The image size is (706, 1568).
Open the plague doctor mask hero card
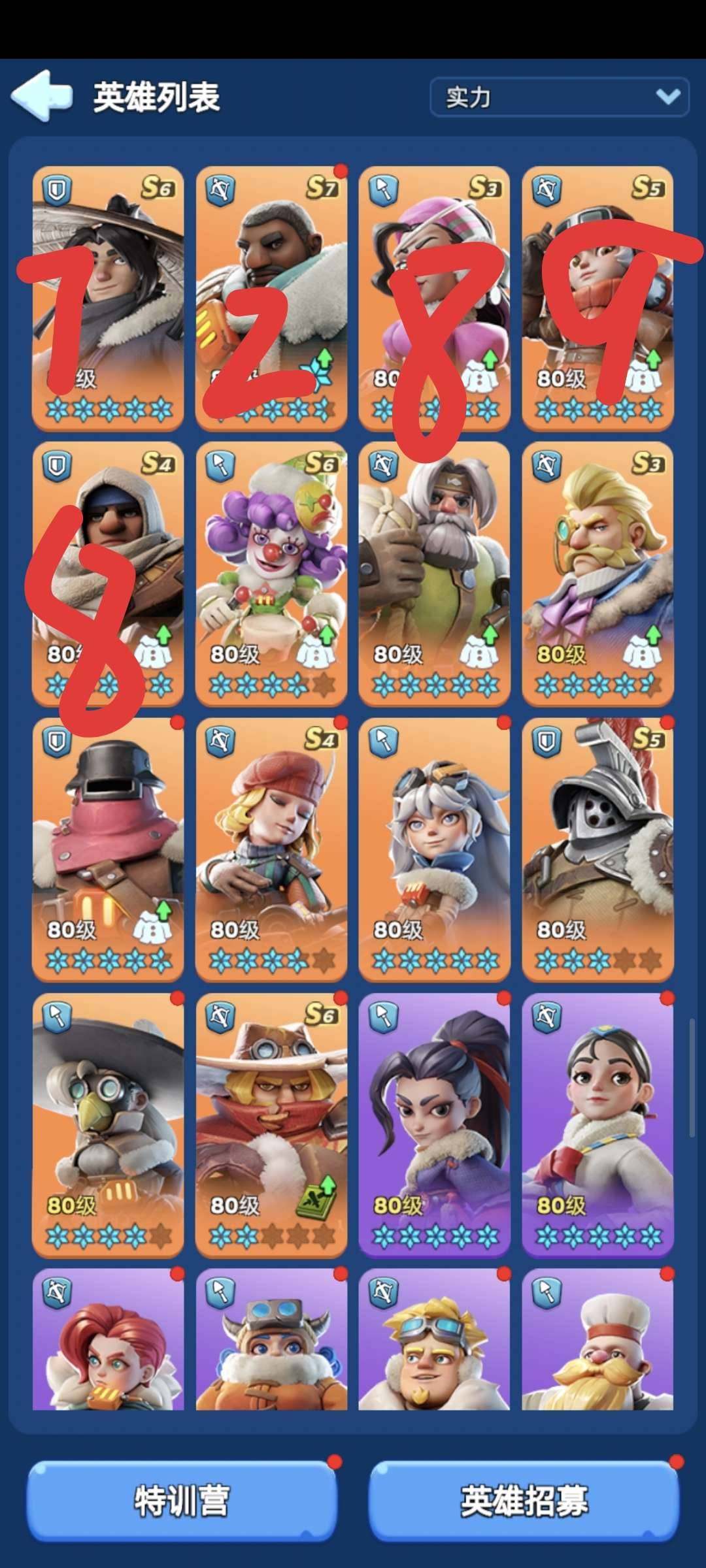tap(108, 1124)
